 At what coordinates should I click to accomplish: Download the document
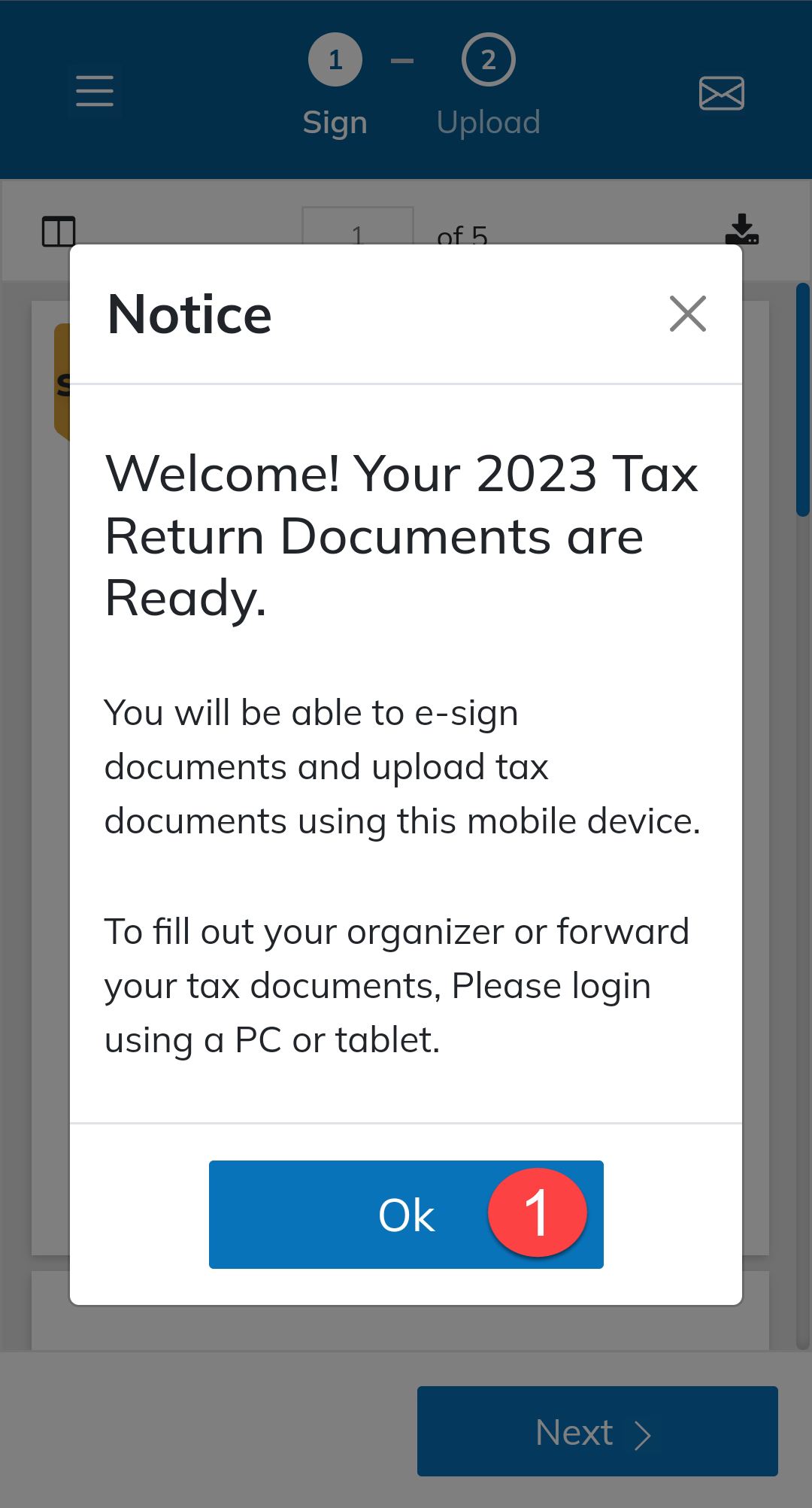tap(742, 229)
